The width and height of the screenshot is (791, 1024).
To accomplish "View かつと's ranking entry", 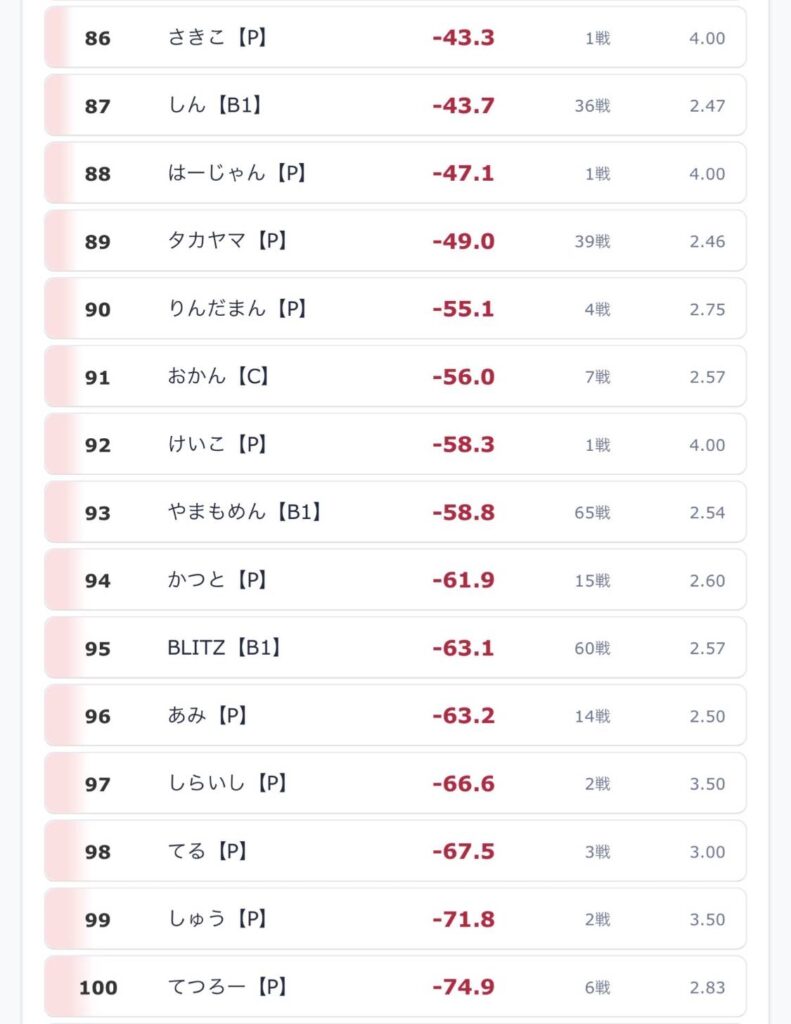I will tap(395, 580).
